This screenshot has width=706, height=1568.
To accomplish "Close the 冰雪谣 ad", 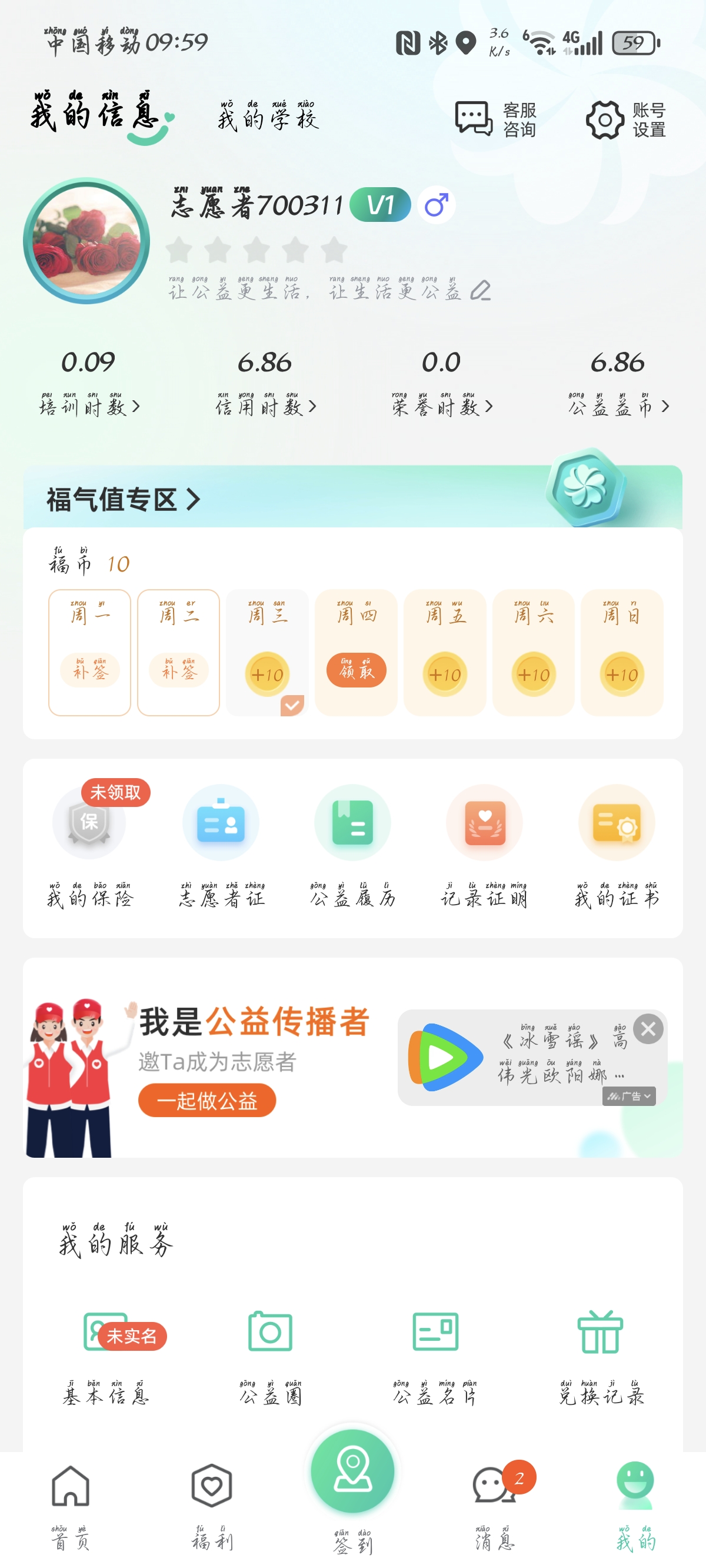I will pos(648,1029).
